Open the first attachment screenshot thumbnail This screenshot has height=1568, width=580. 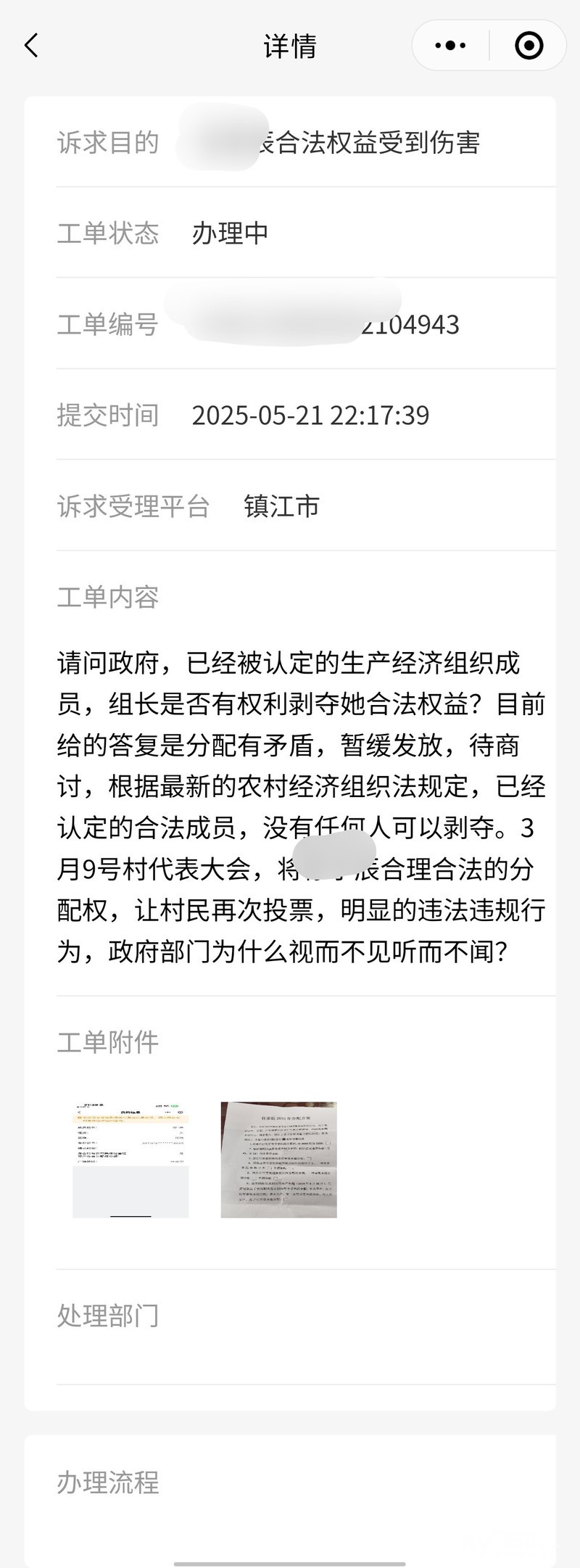(130, 1160)
